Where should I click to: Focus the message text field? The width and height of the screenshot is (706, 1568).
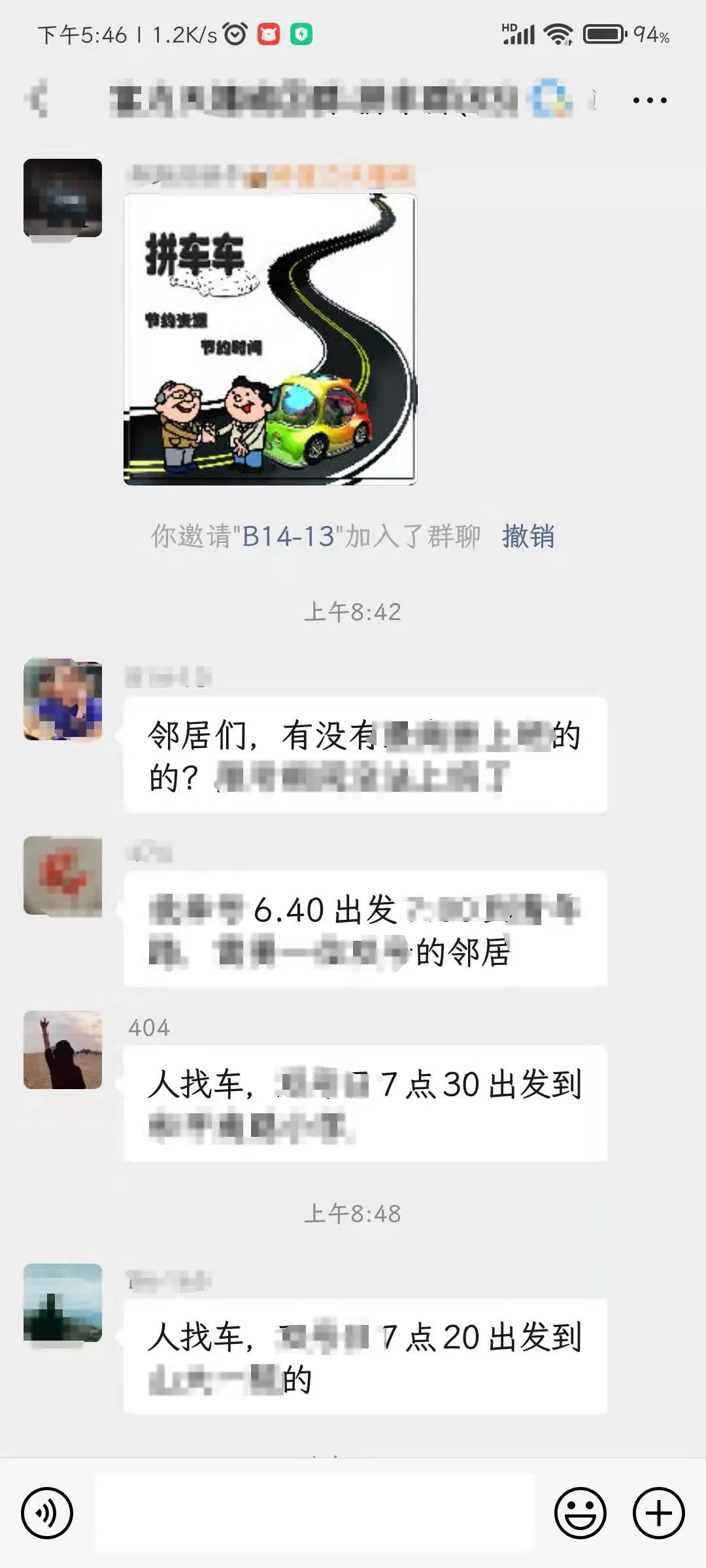tap(314, 1512)
